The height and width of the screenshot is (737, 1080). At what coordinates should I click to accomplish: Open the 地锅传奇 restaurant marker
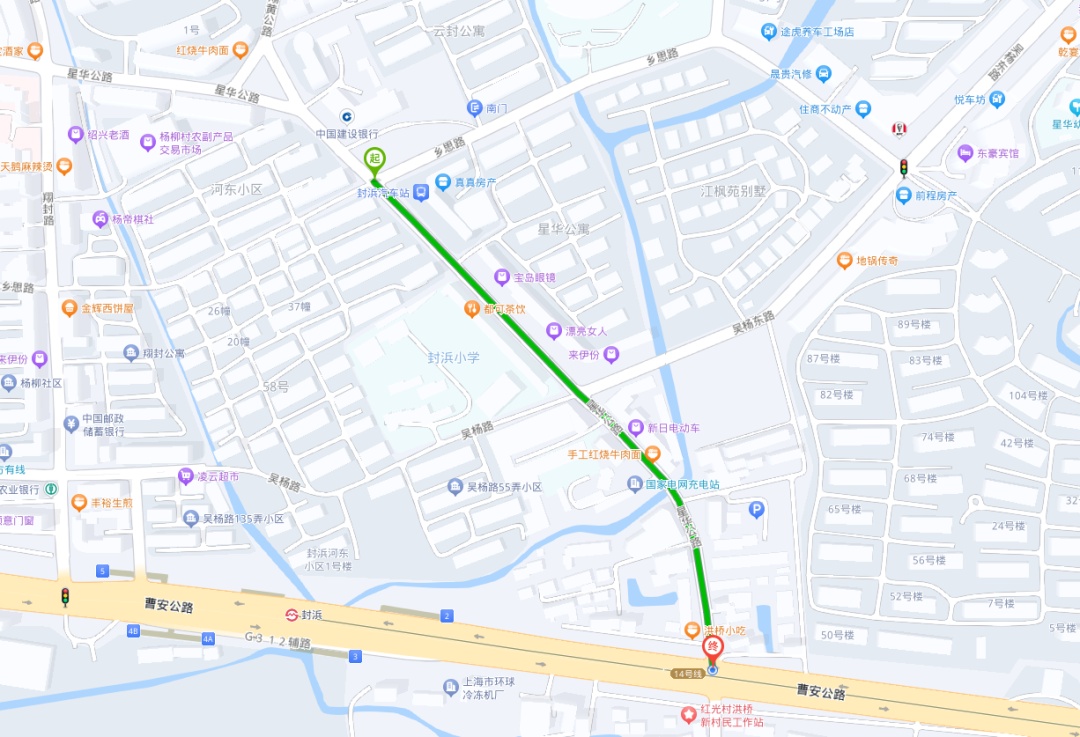tap(844, 260)
